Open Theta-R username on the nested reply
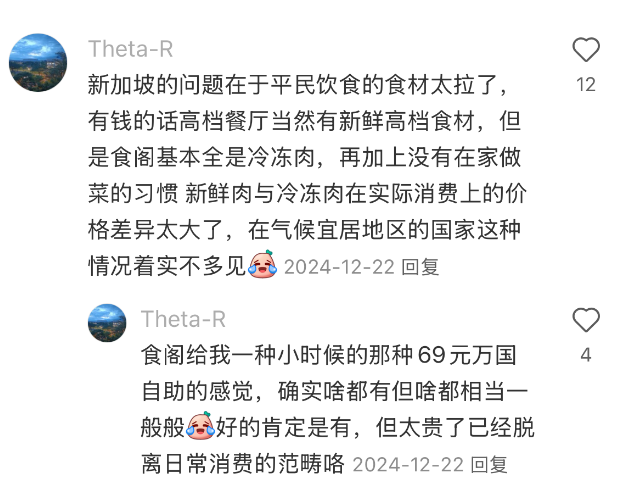 (x=183, y=319)
